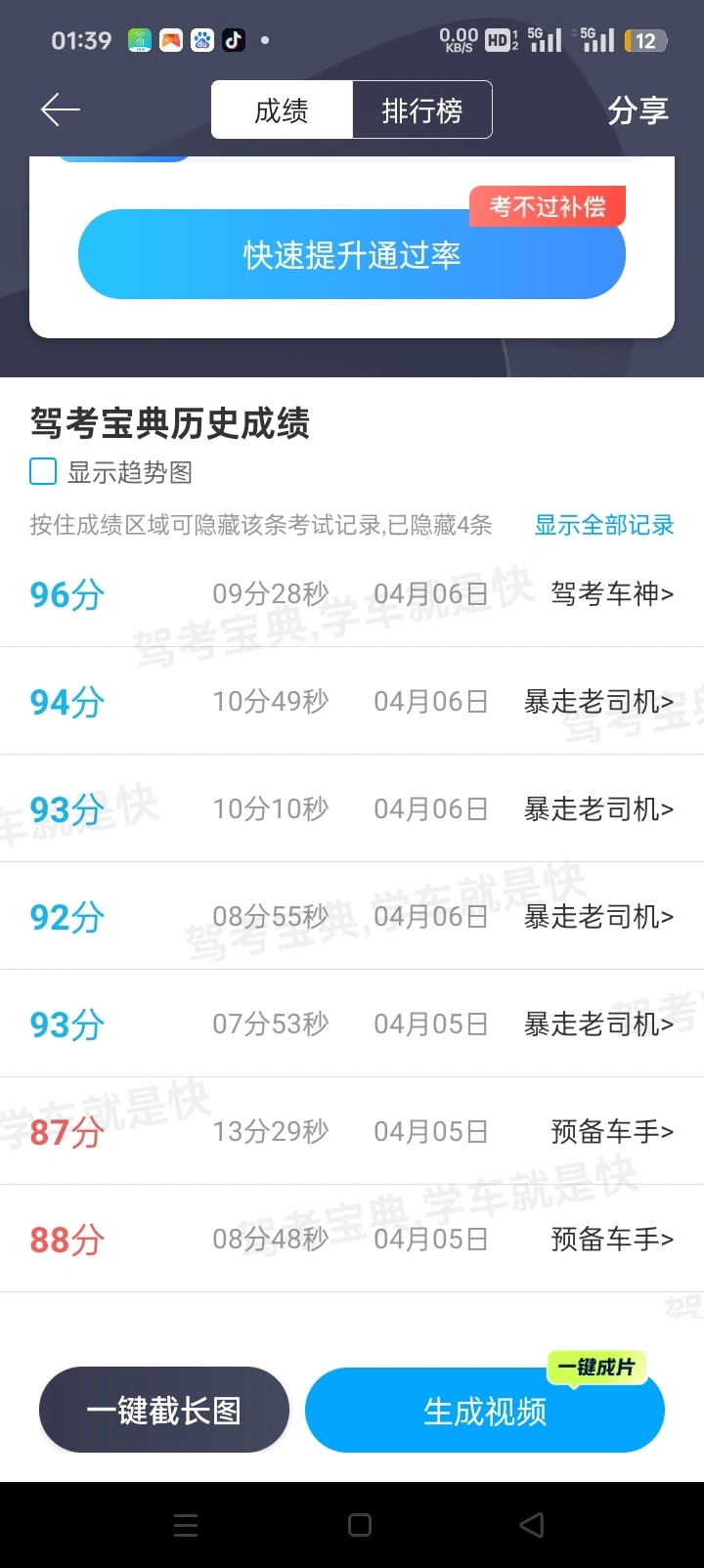Tap 分享 to share results
The image size is (704, 1568).
pyautogui.click(x=638, y=110)
